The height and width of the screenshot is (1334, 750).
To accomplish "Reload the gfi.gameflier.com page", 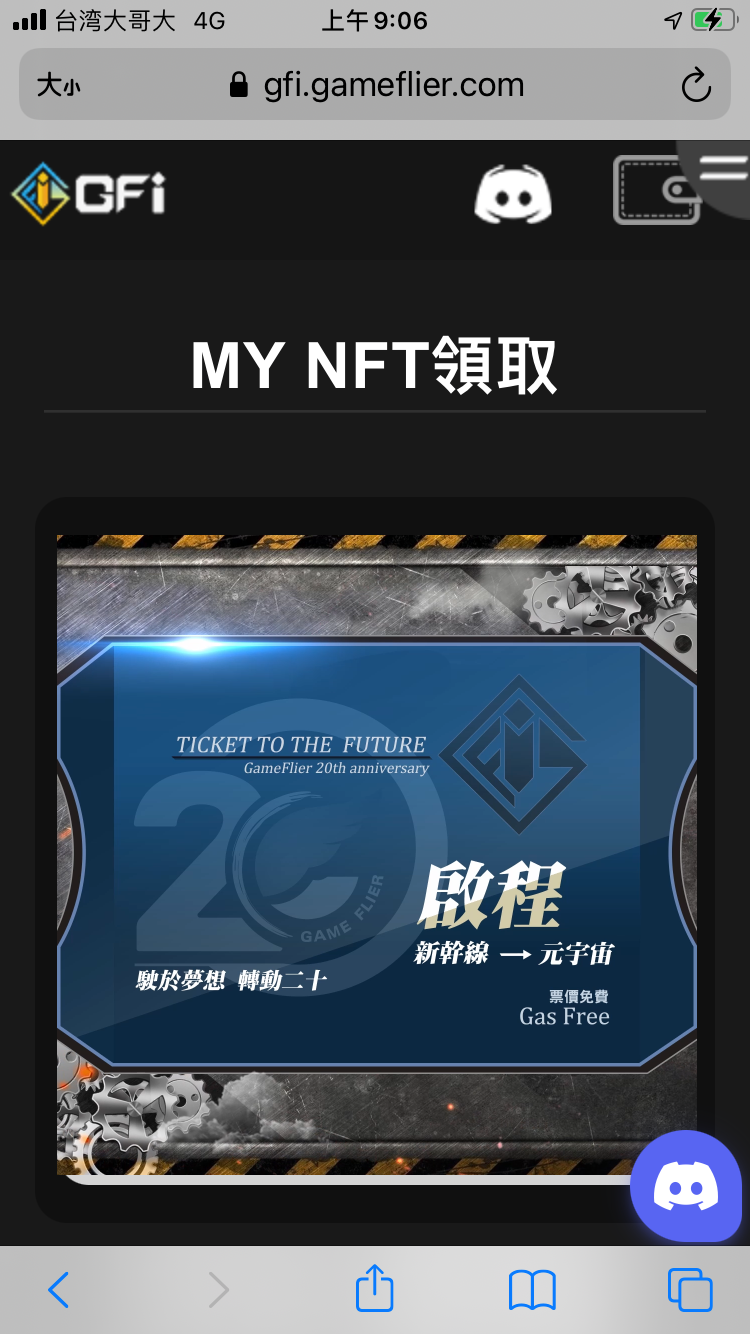I will coord(696,86).
